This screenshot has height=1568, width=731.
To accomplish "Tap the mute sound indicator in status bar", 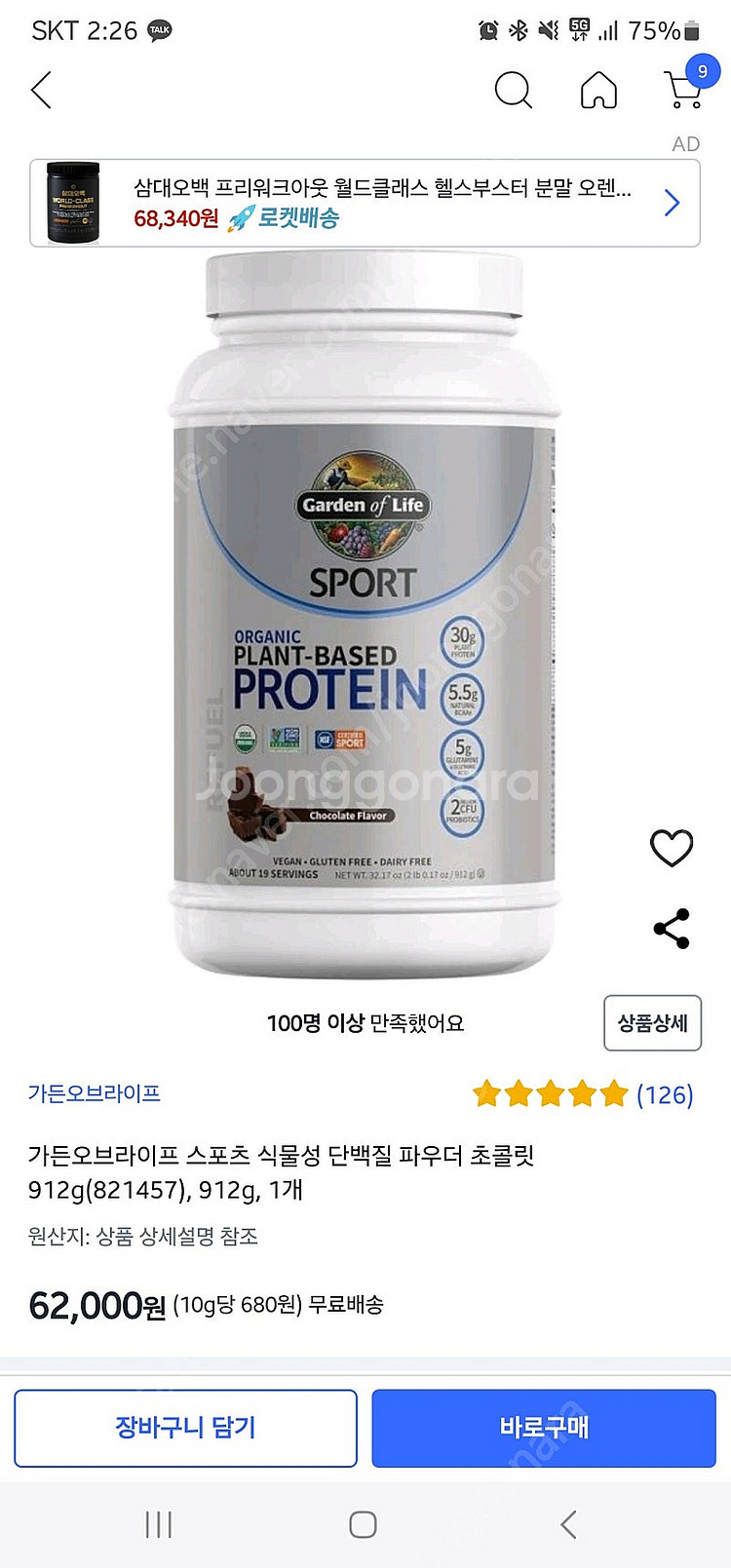I will coord(549,30).
